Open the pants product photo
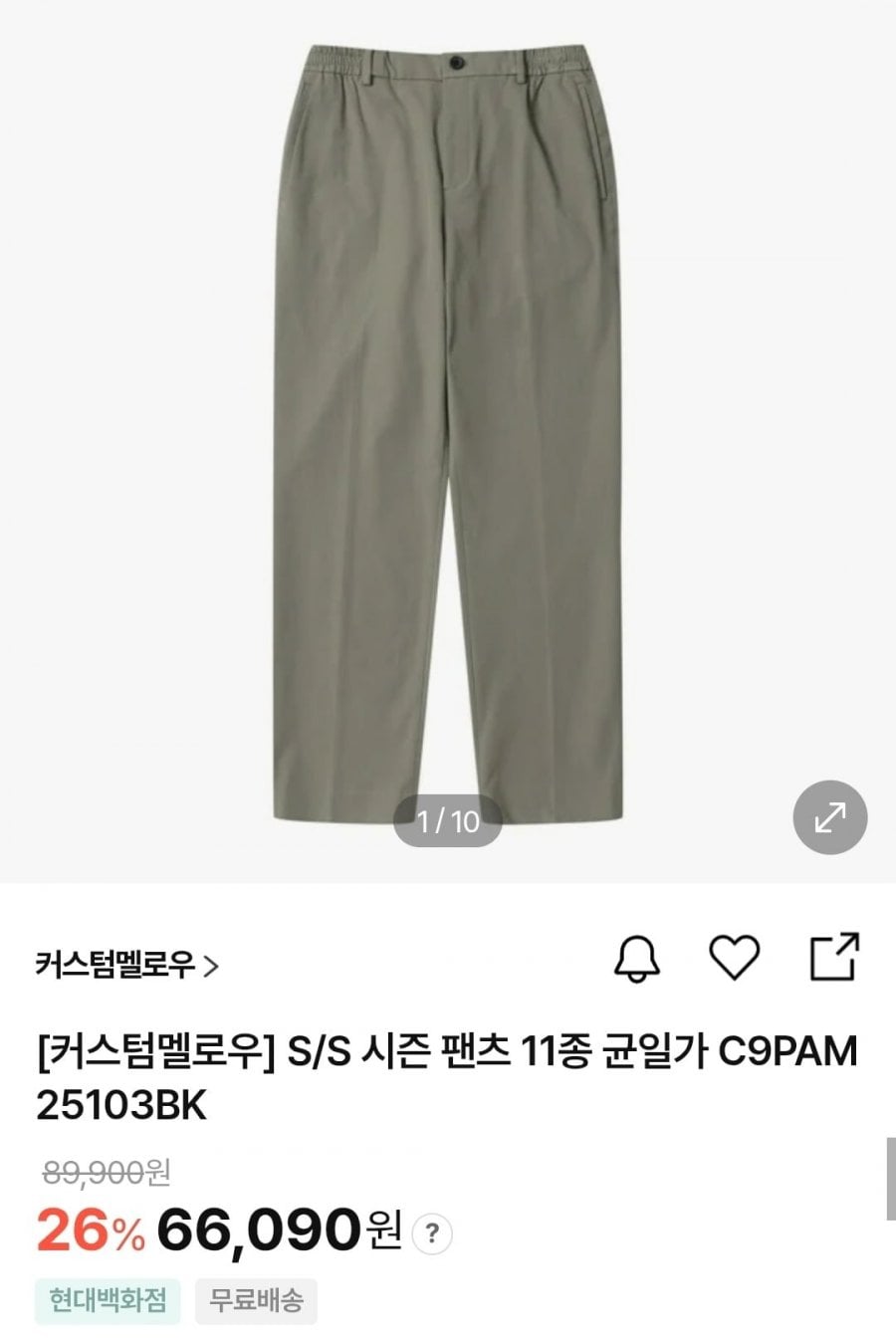The height and width of the screenshot is (1339, 896). coord(446,428)
